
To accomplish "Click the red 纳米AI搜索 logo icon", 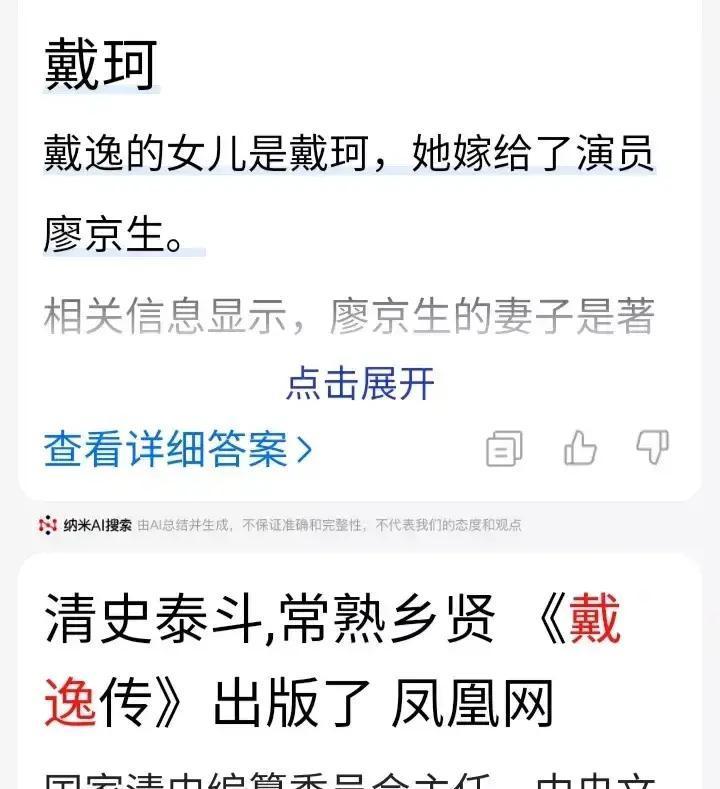I will (48, 521).
